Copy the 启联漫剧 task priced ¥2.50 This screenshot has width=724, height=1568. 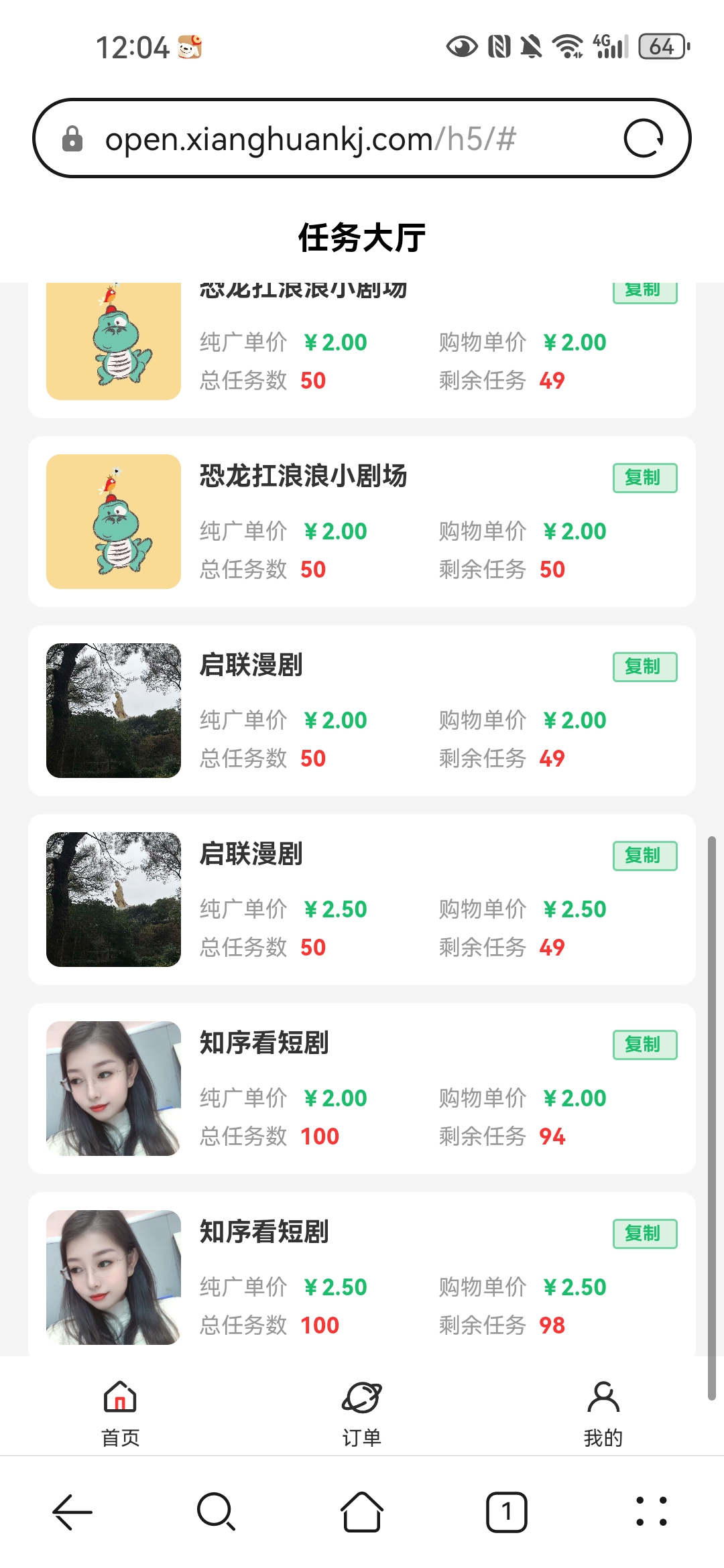[644, 856]
